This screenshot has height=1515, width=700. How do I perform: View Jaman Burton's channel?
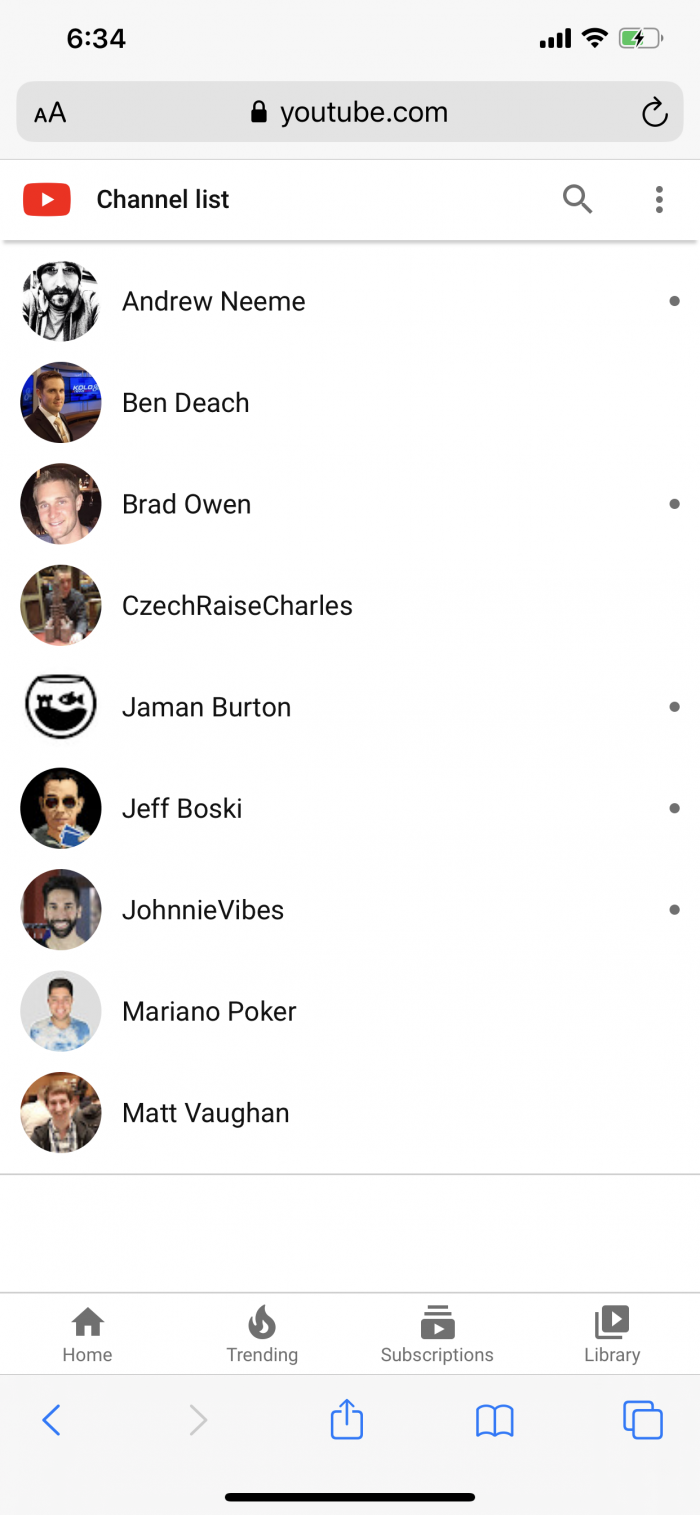(x=206, y=707)
